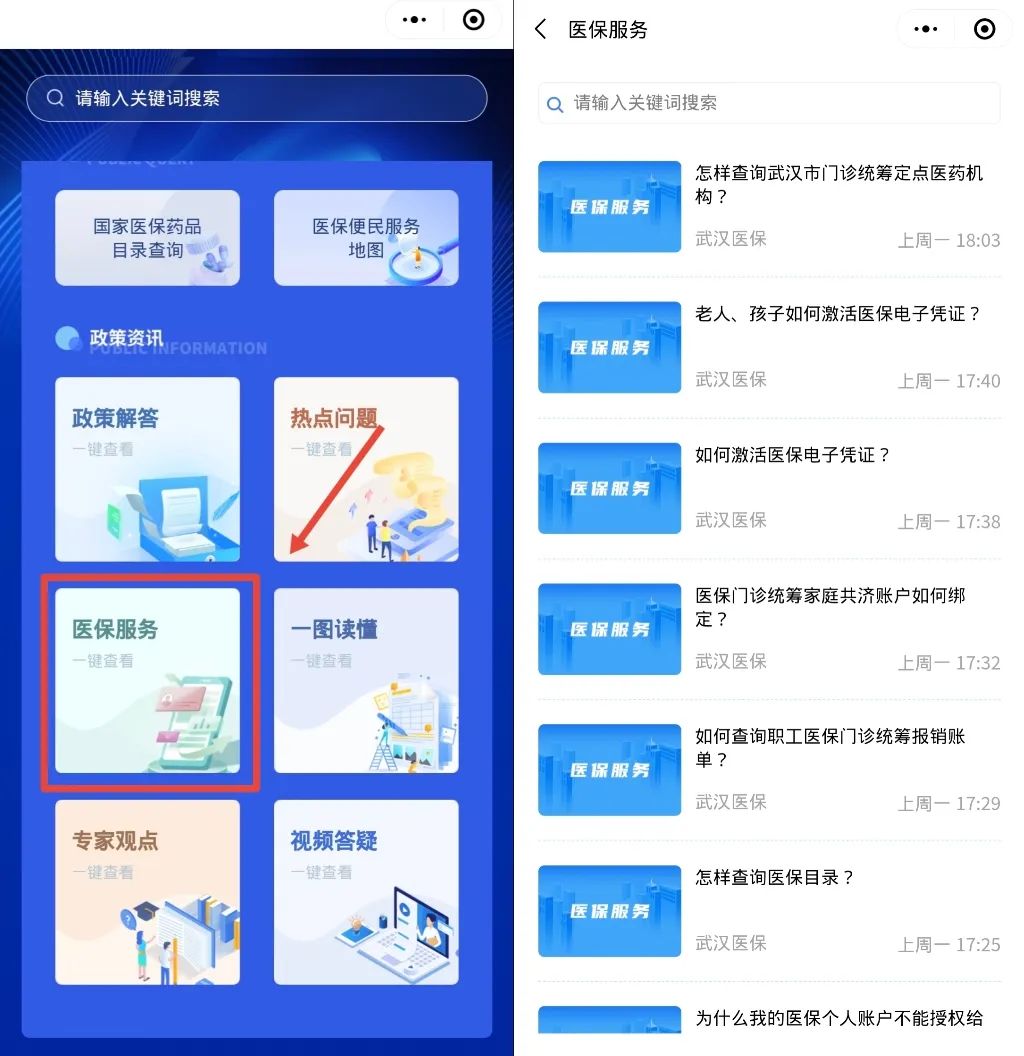1024x1056 pixels.
Task: Select the 医保服务 tile
Action: pos(147,680)
